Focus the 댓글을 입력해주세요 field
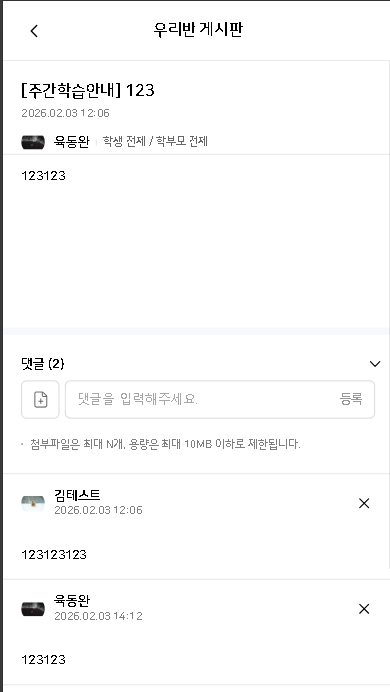The height and width of the screenshot is (692, 390). coord(203,399)
